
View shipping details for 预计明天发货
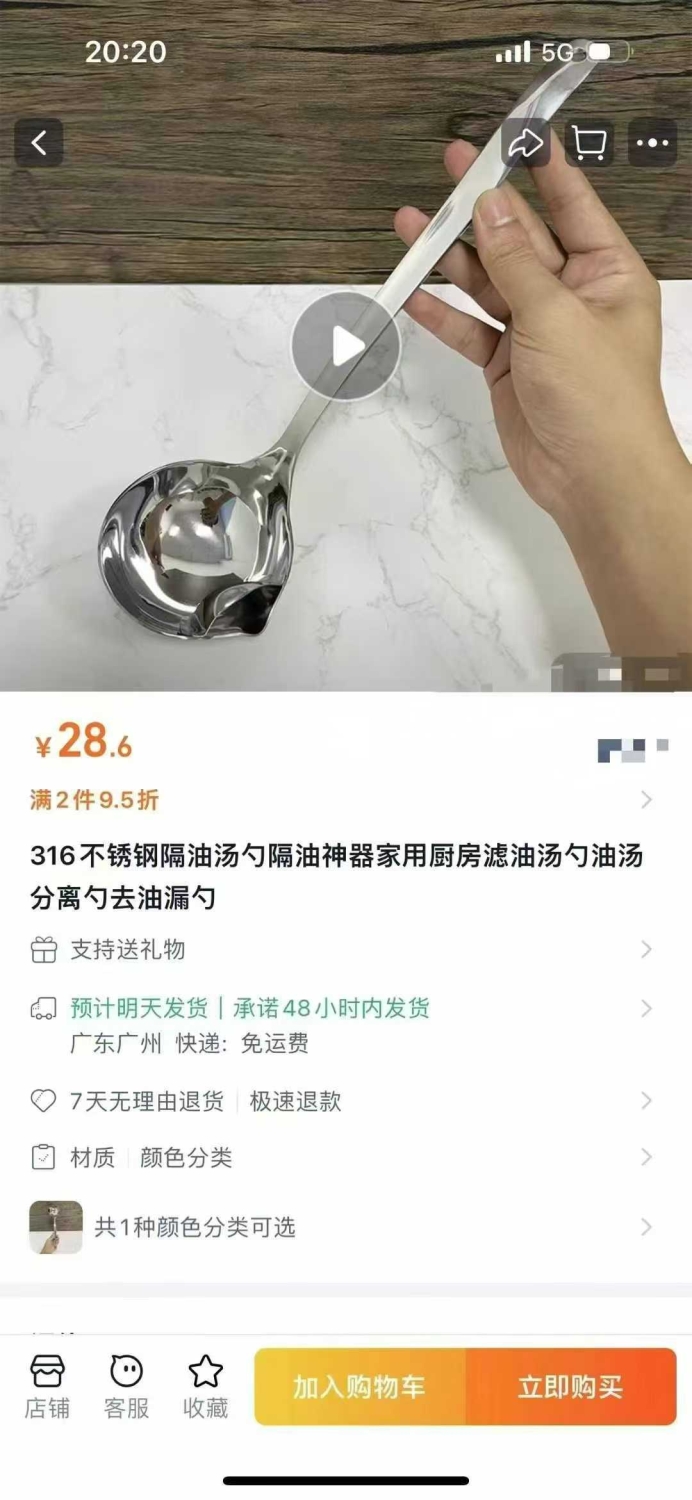(x=346, y=1024)
